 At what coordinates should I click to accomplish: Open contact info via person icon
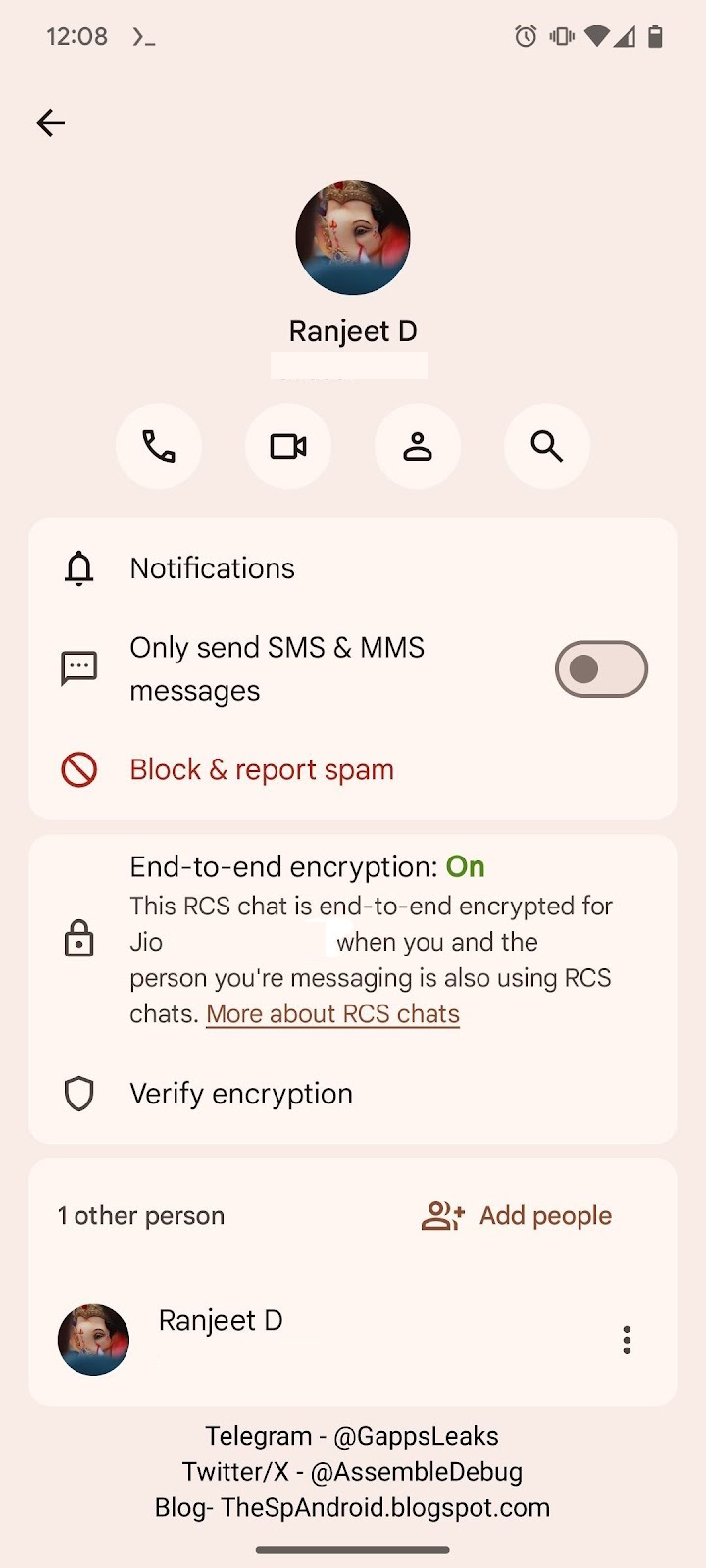click(418, 446)
